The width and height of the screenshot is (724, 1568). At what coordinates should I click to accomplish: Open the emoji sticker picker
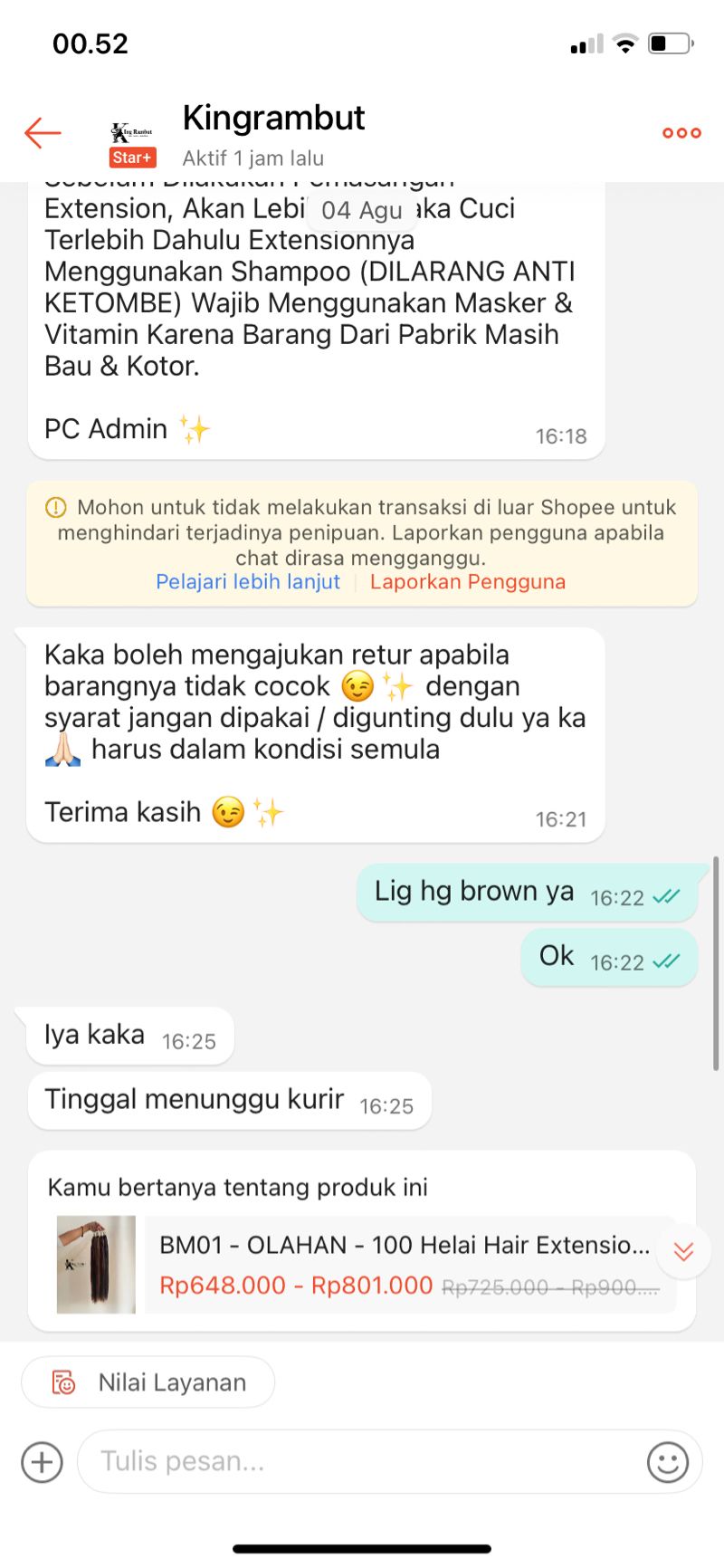point(668,1462)
